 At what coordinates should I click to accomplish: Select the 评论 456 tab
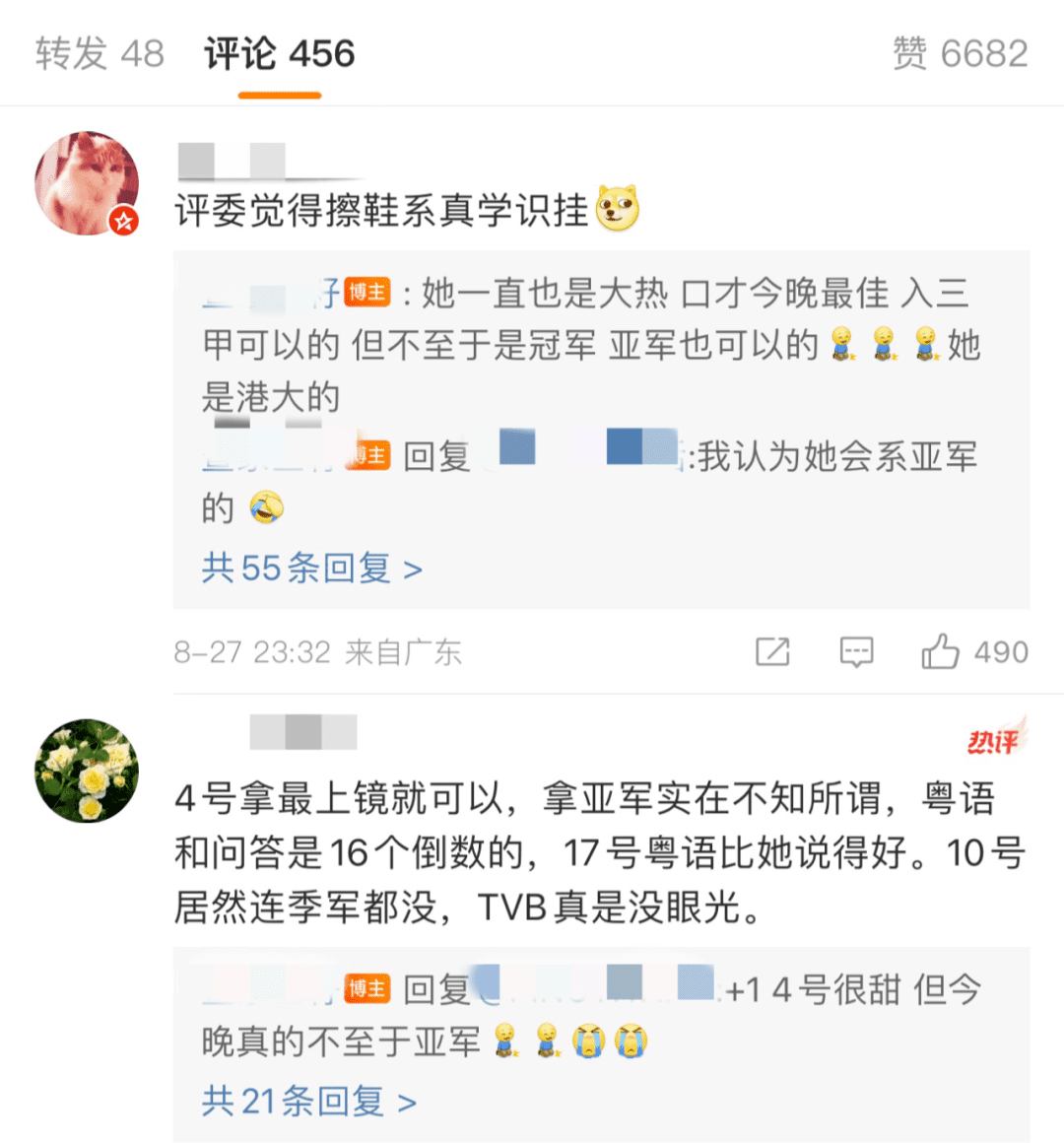[280, 53]
